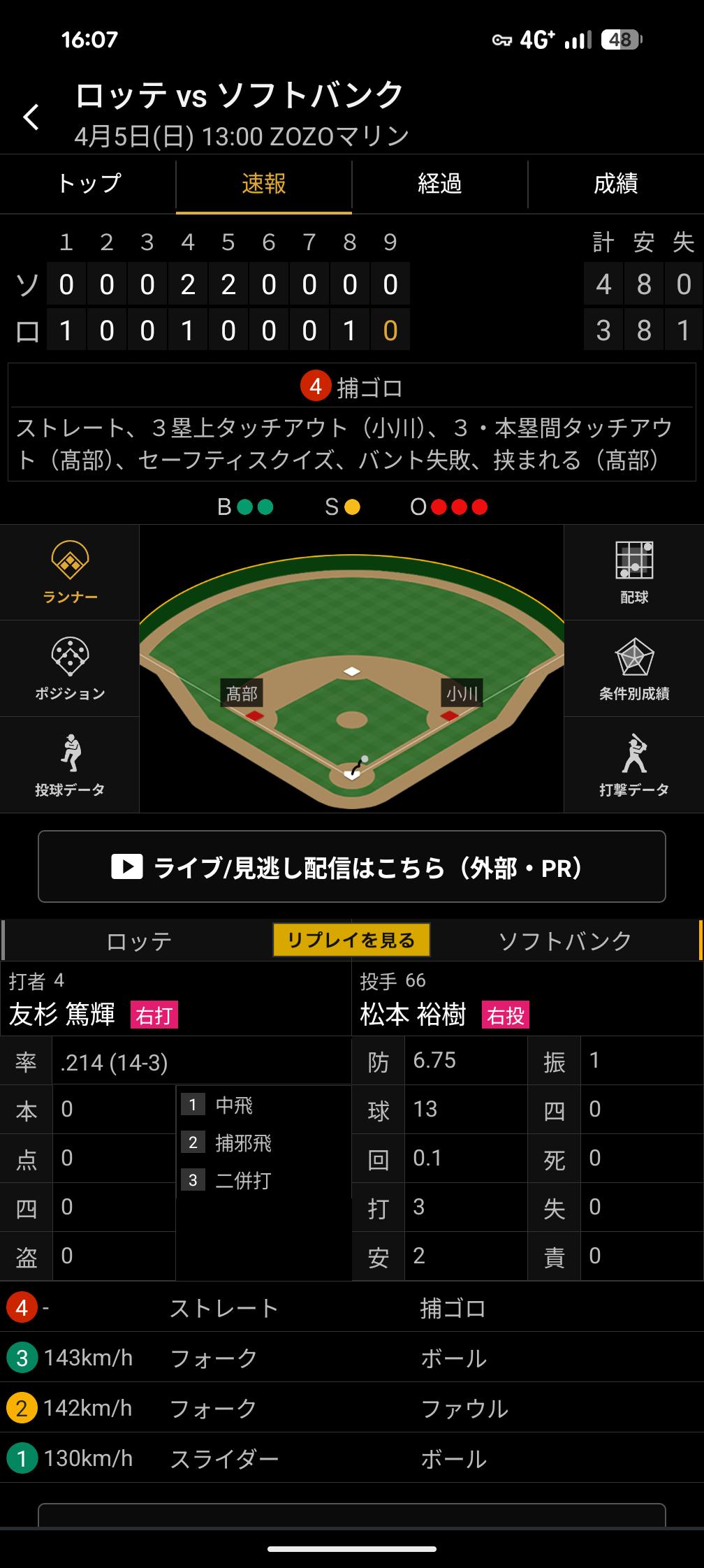
Task: View 条件別成績 stats
Action: (633, 668)
